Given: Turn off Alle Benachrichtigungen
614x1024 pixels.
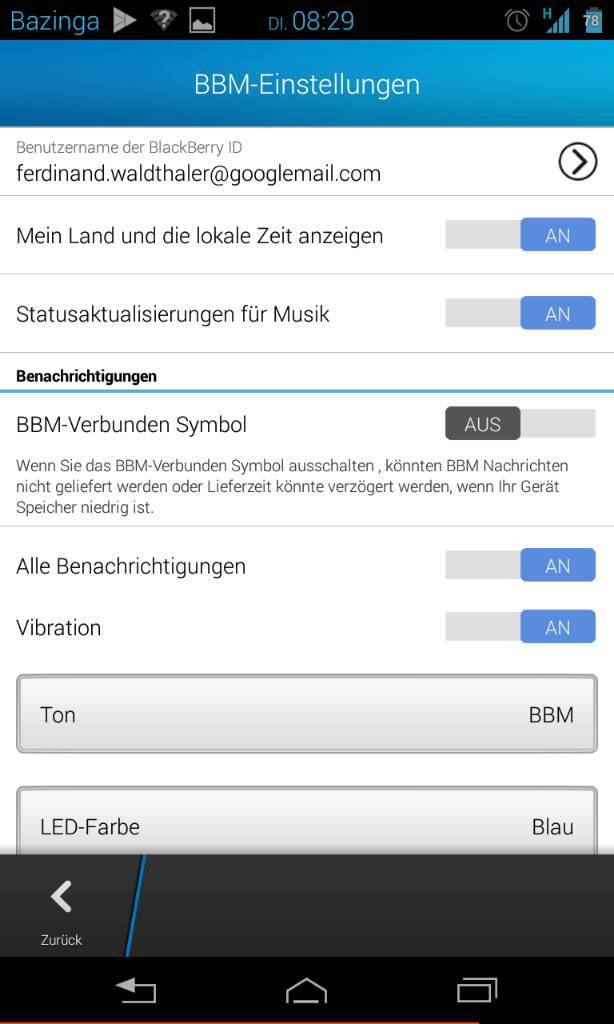Looking at the screenshot, I should (x=520, y=565).
